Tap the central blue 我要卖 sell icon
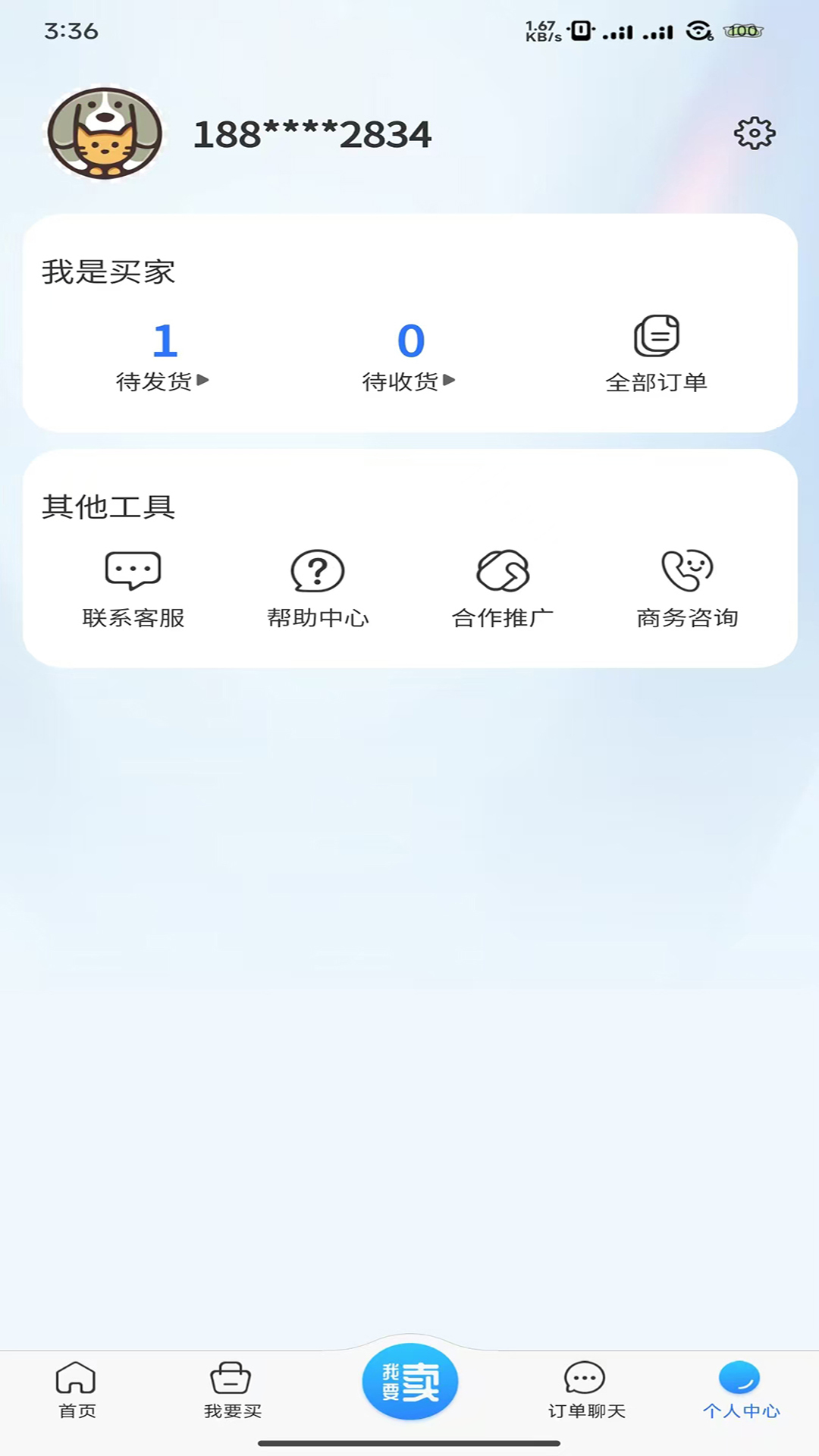The height and width of the screenshot is (1456, 819). click(x=409, y=1382)
